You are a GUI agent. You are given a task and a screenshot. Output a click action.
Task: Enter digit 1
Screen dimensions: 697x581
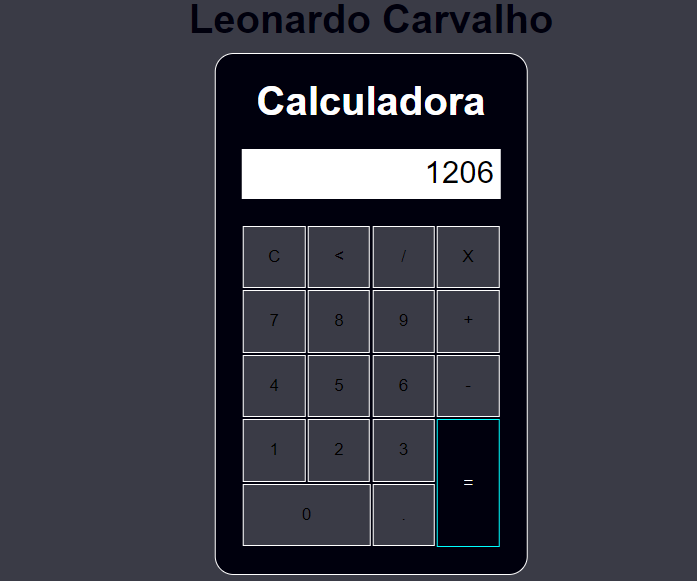[274, 450]
